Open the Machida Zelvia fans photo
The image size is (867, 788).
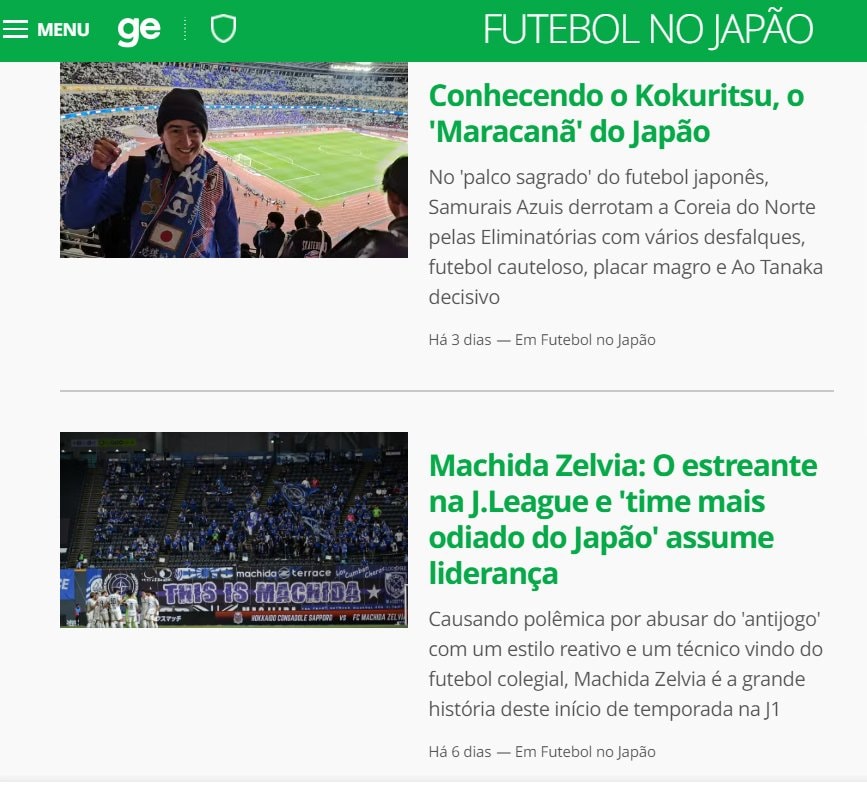pyautogui.click(x=234, y=529)
